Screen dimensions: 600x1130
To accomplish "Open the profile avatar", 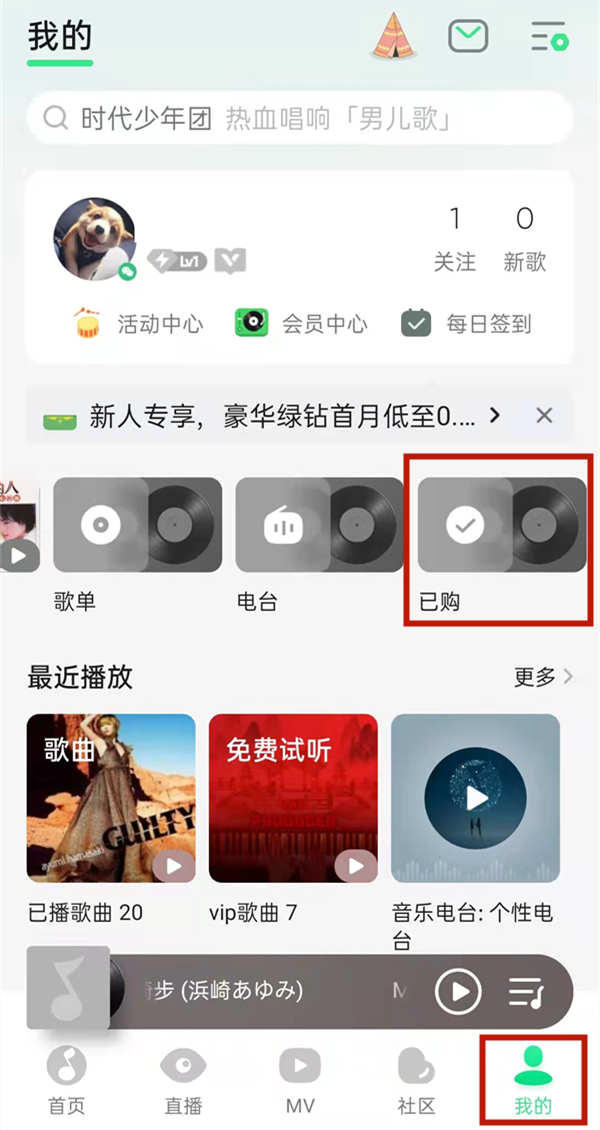I will (94, 239).
